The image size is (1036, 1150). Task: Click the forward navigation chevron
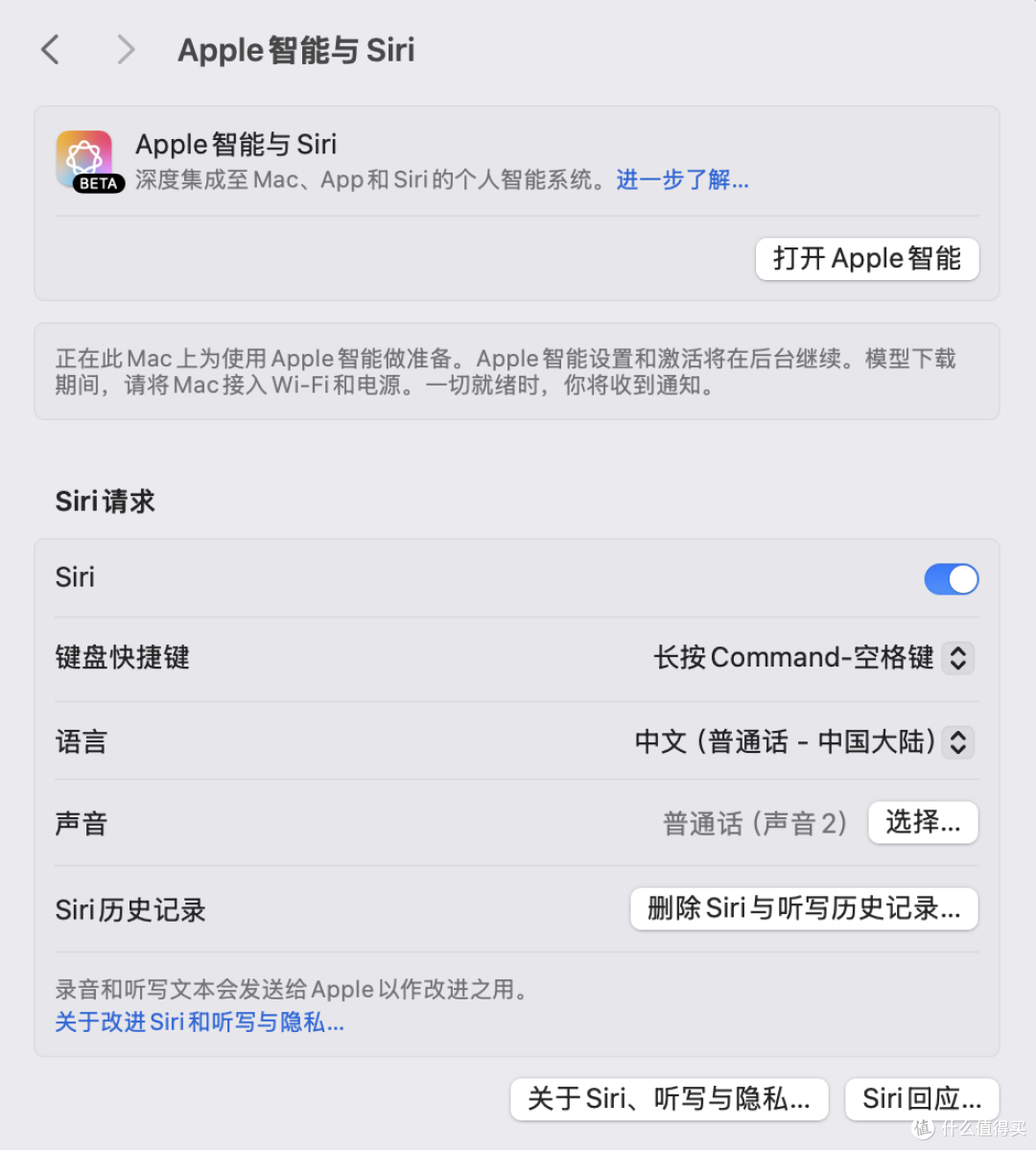[126, 49]
